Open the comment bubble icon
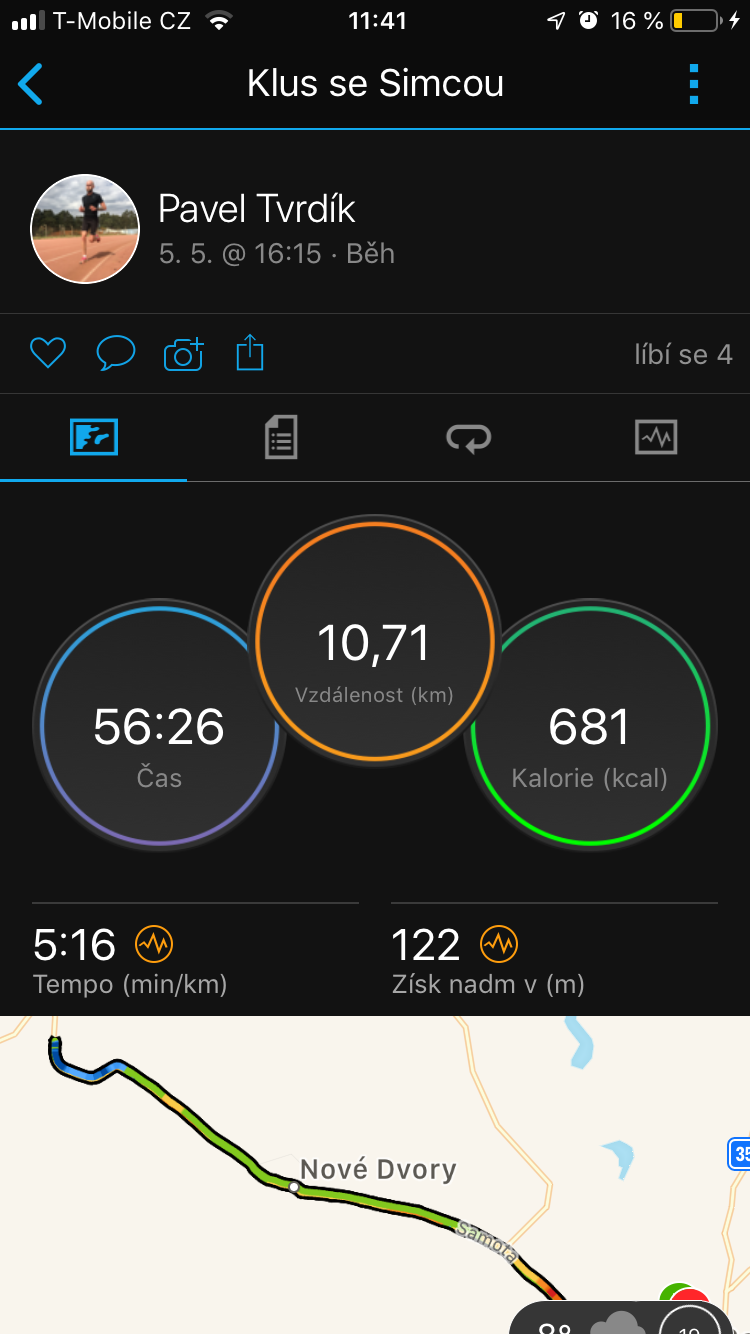The image size is (750, 1334). (x=116, y=353)
